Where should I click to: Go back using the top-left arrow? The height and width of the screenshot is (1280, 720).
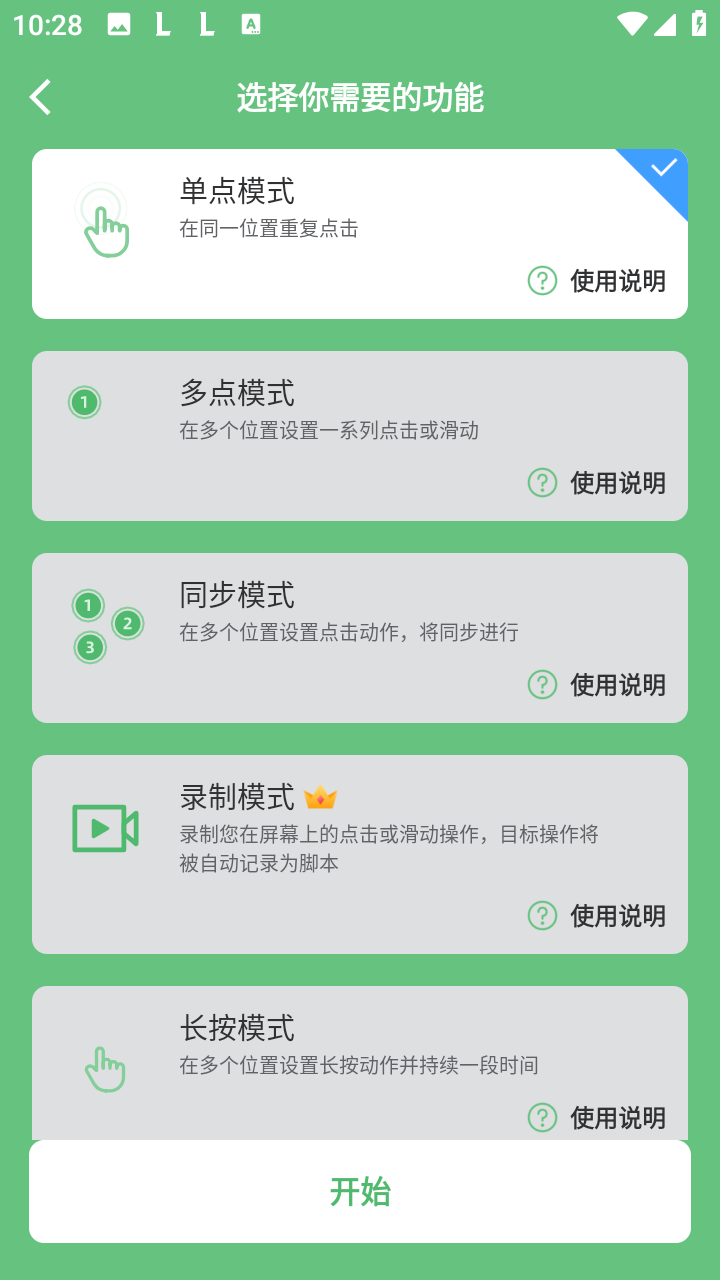(40, 98)
